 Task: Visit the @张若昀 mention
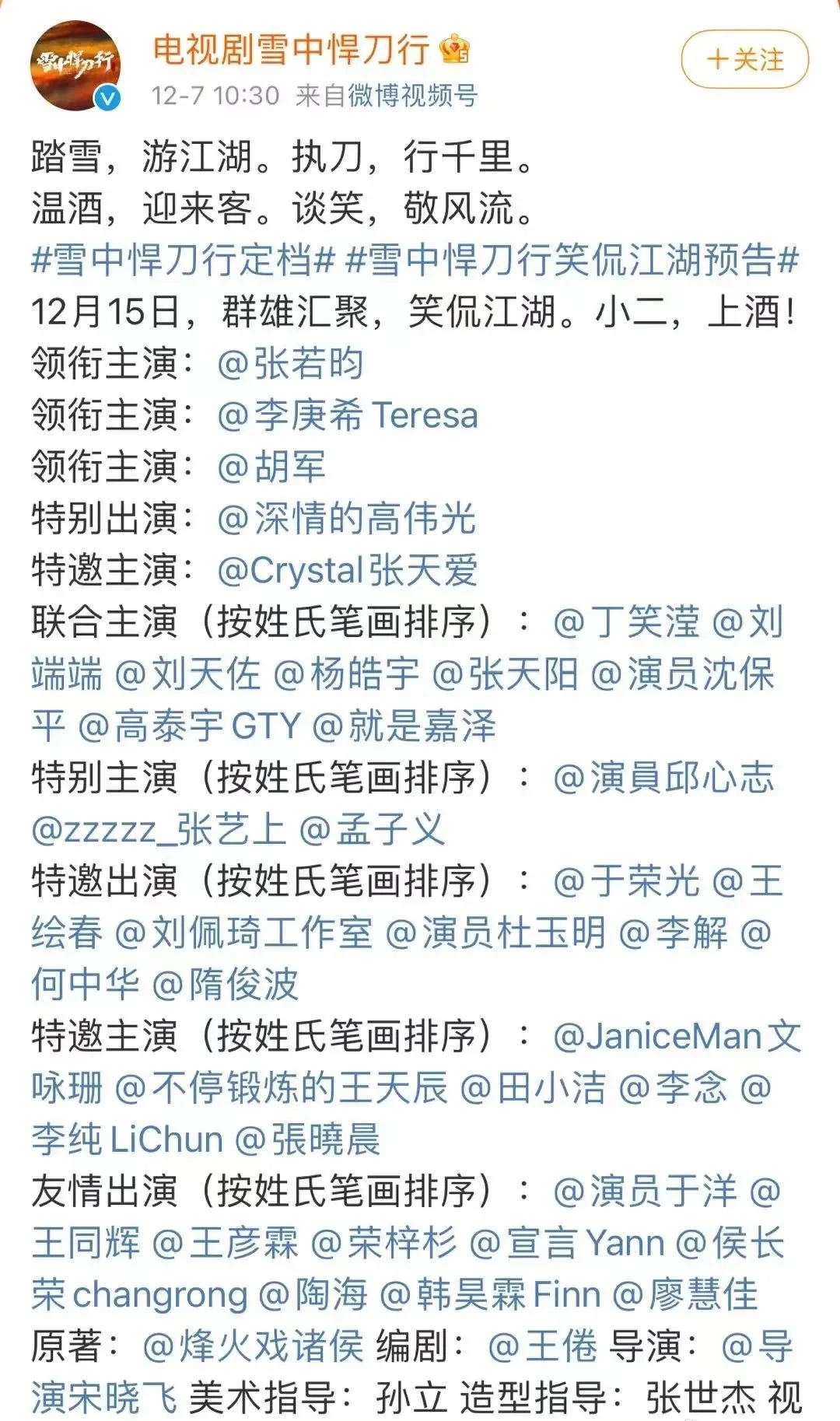click(291, 363)
